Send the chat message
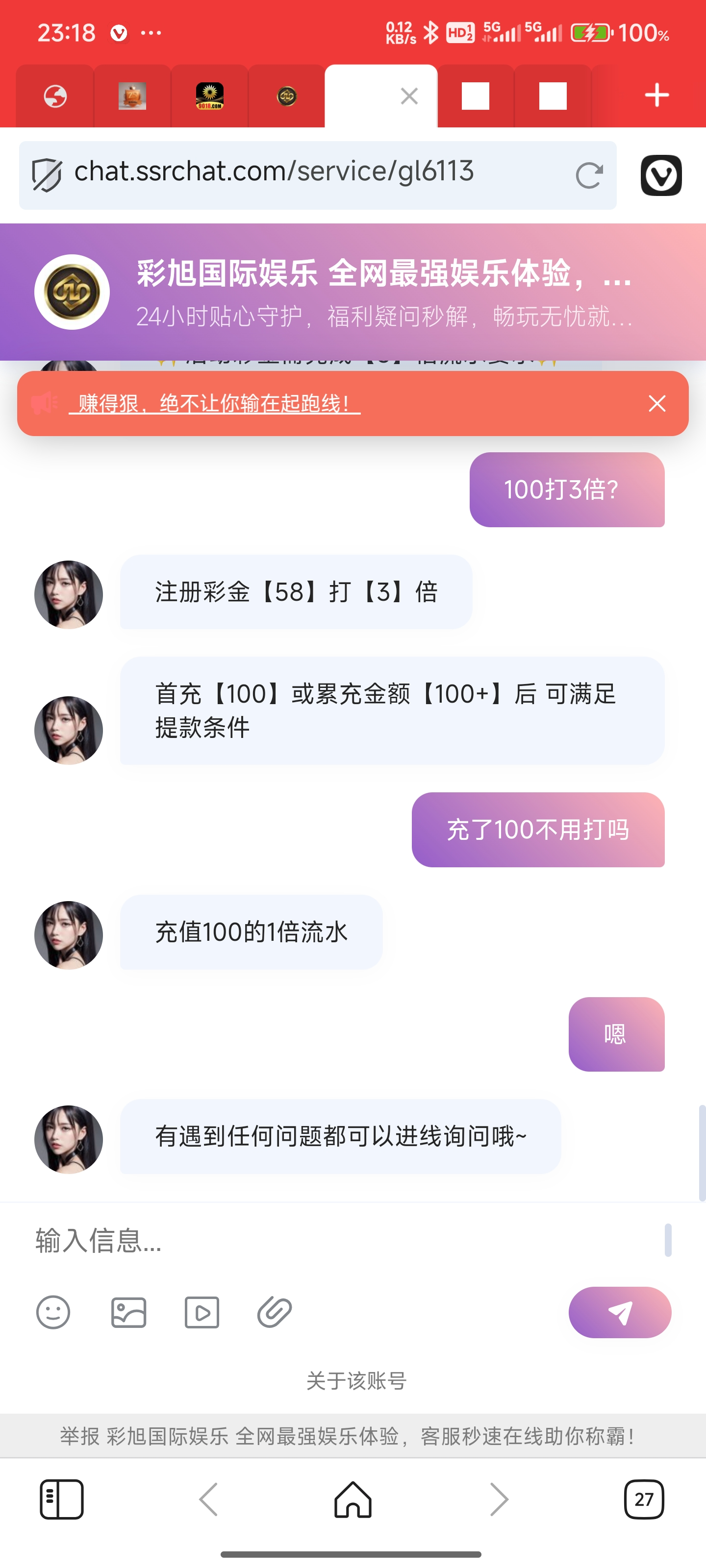706x1568 pixels. [x=620, y=1312]
